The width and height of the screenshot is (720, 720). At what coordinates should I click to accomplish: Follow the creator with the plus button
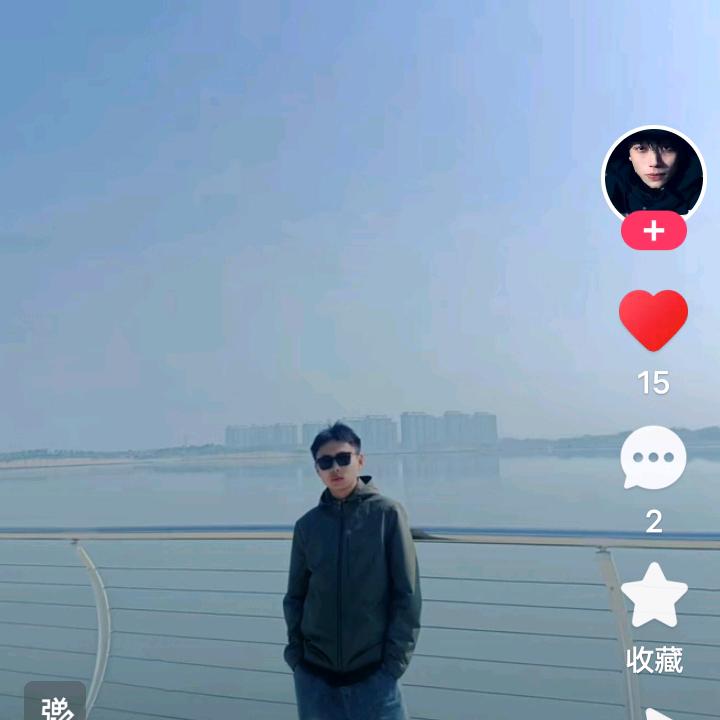pos(653,232)
